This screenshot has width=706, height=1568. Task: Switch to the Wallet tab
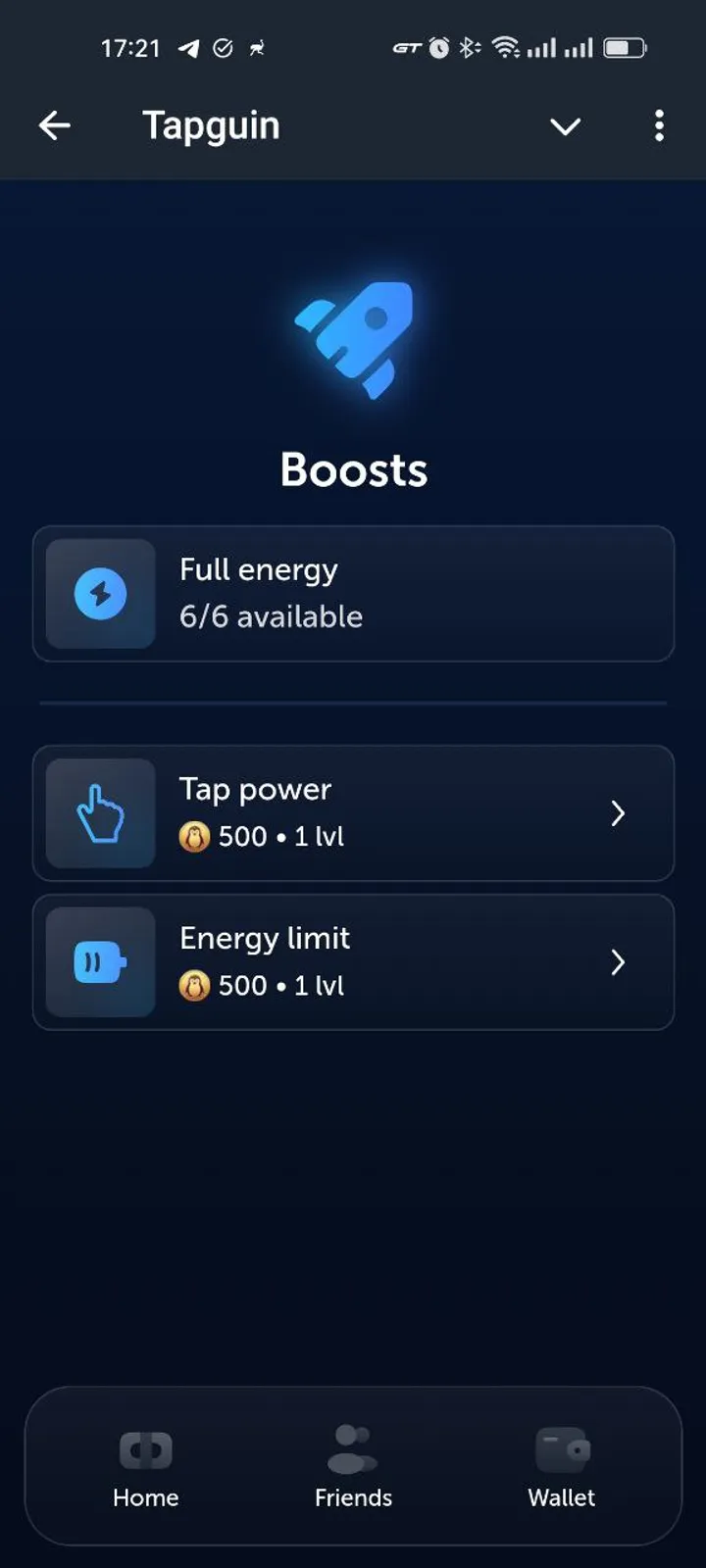(x=561, y=1467)
